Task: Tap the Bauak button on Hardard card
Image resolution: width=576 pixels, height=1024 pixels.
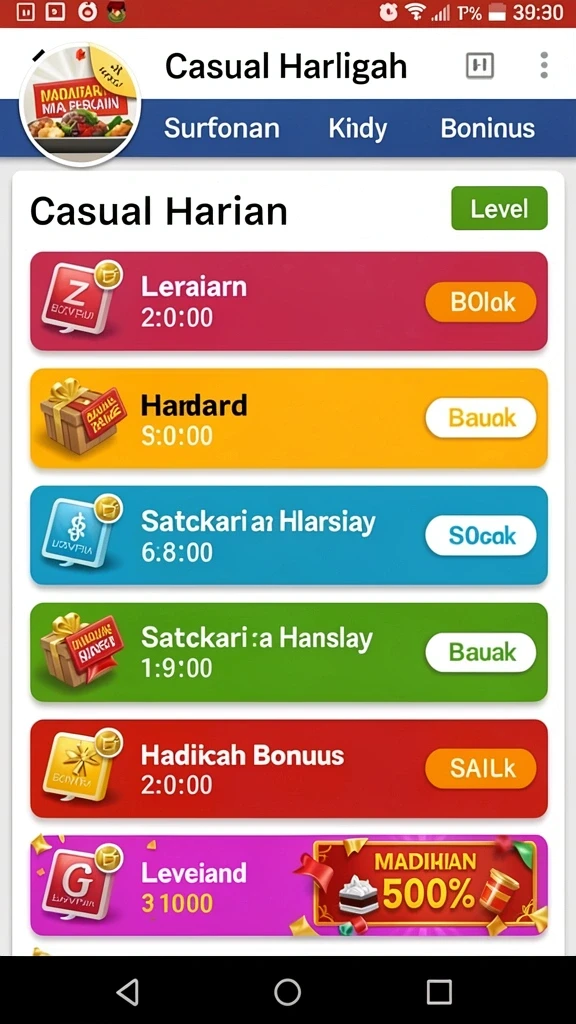Action: (481, 418)
